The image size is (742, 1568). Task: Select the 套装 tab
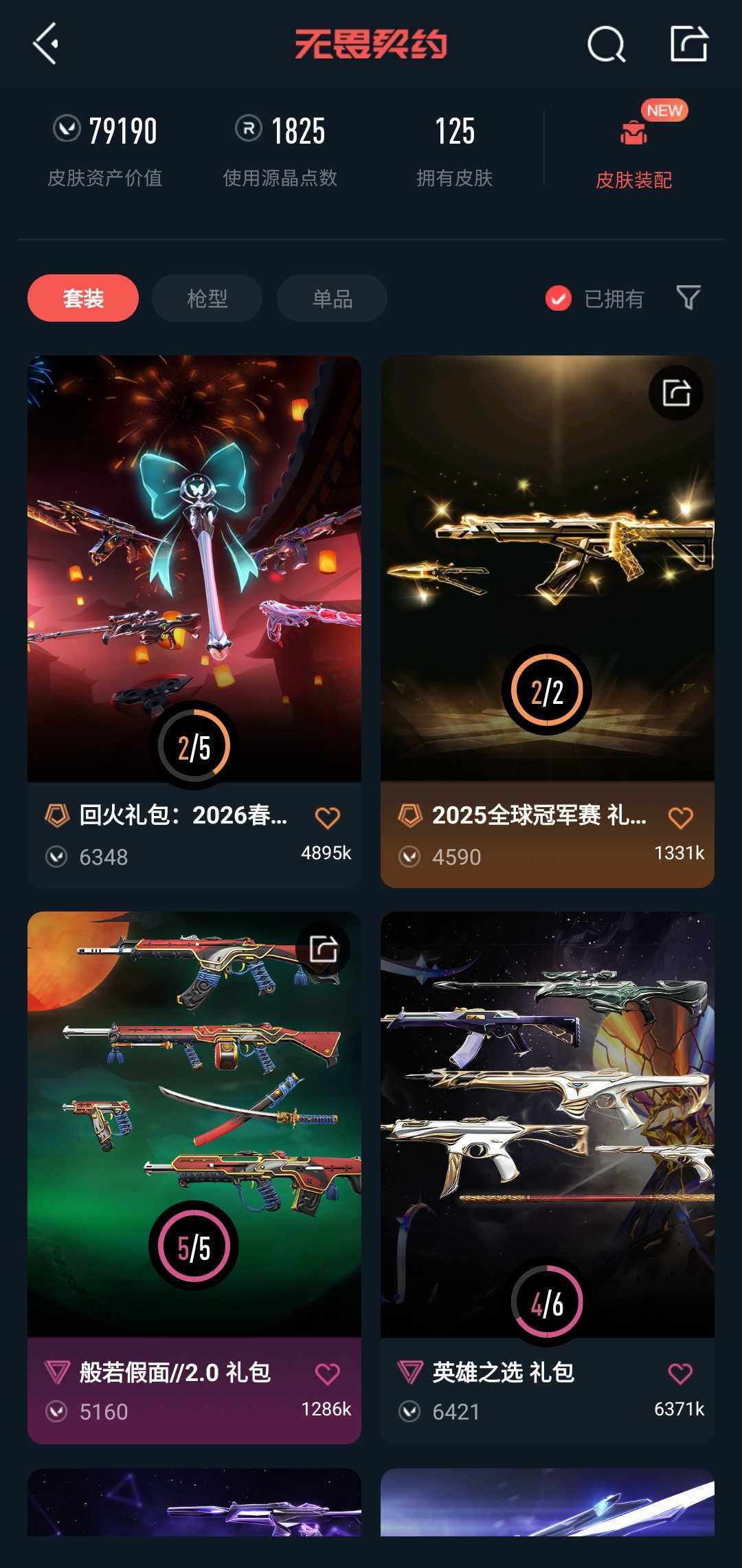83,298
